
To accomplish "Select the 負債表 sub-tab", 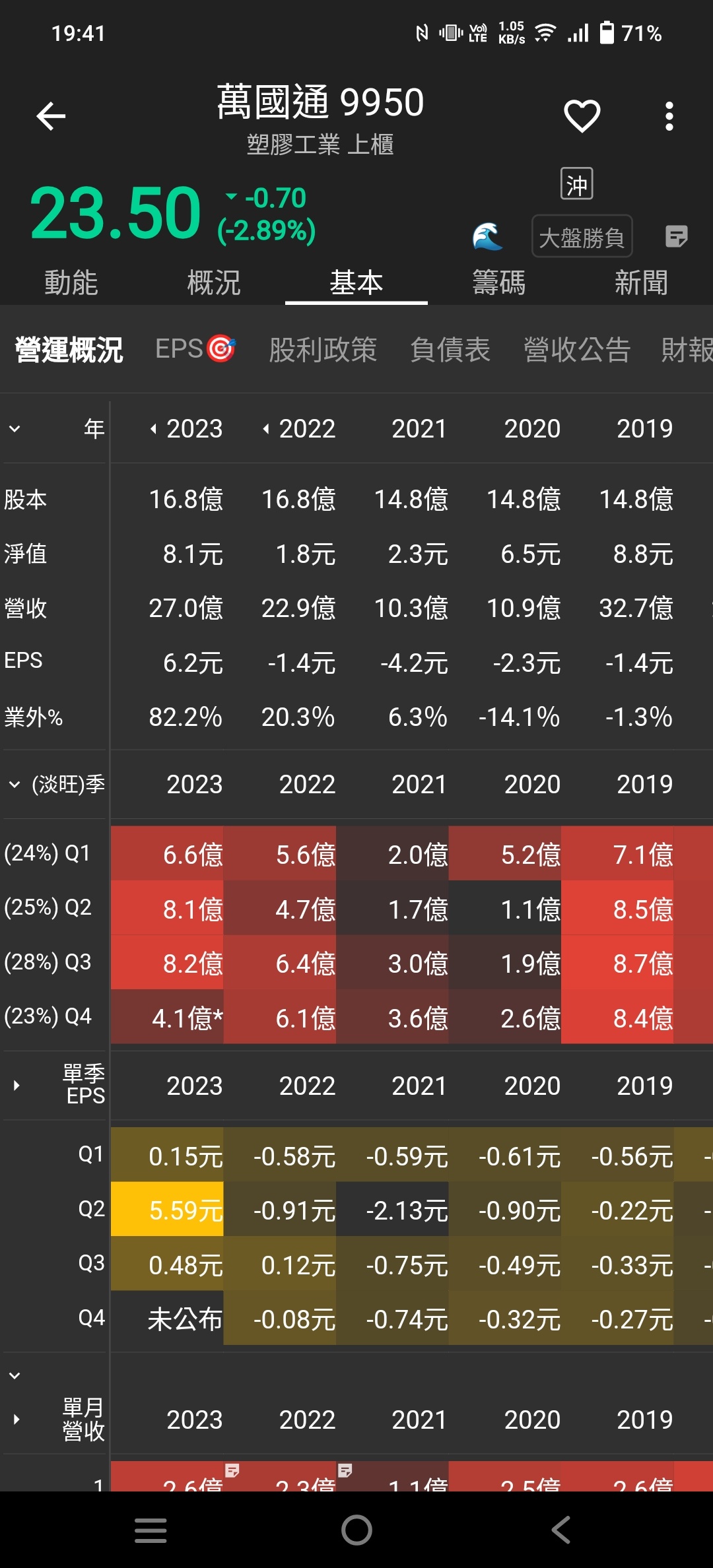I will pyautogui.click(x=450, y=350).
